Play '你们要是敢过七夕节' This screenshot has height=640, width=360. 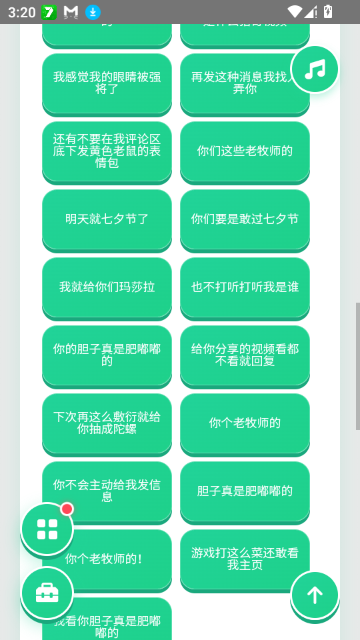[x=245, y=220]
